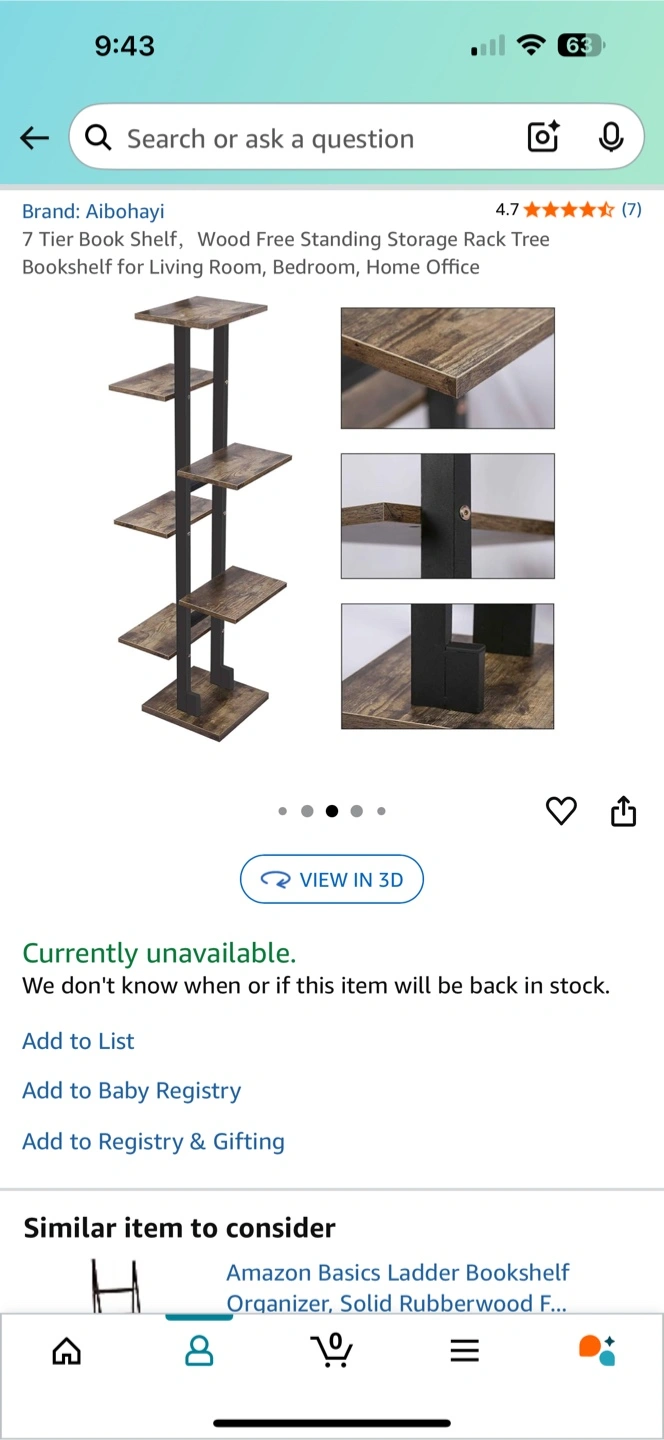
Task: Start voice search with microphone icon
Action: (x=611, y=138)
